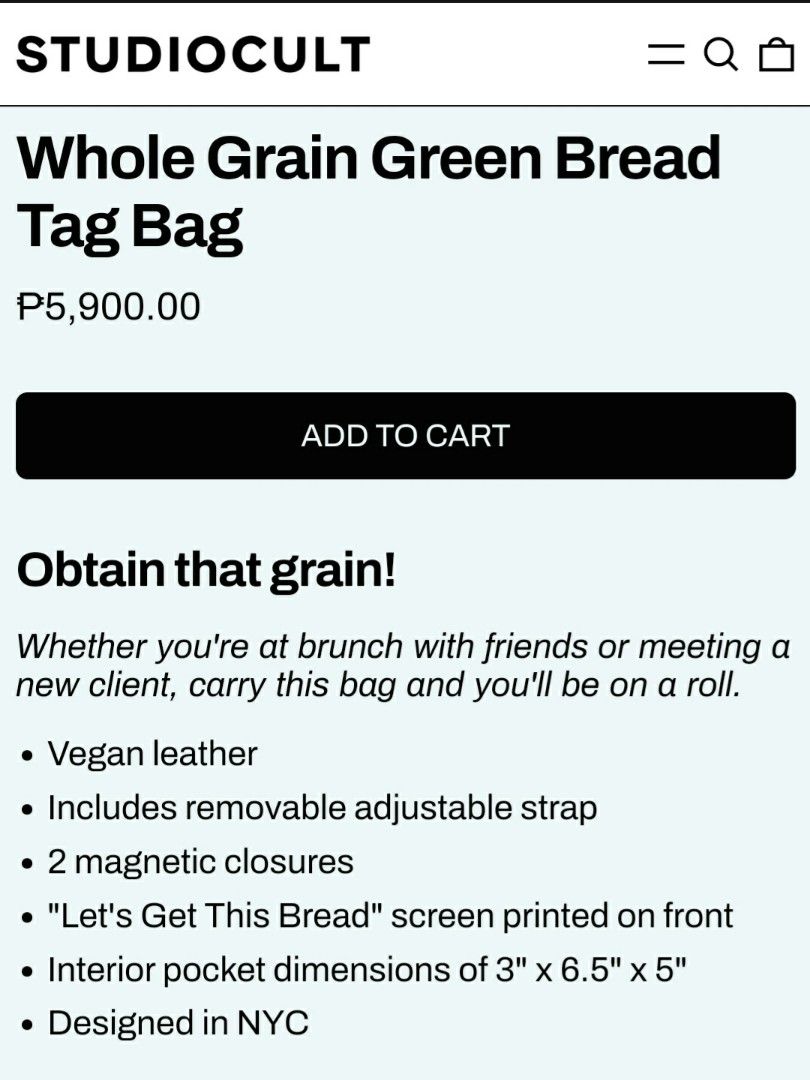Select the interior pocket dimensions text

click(369, 968)
